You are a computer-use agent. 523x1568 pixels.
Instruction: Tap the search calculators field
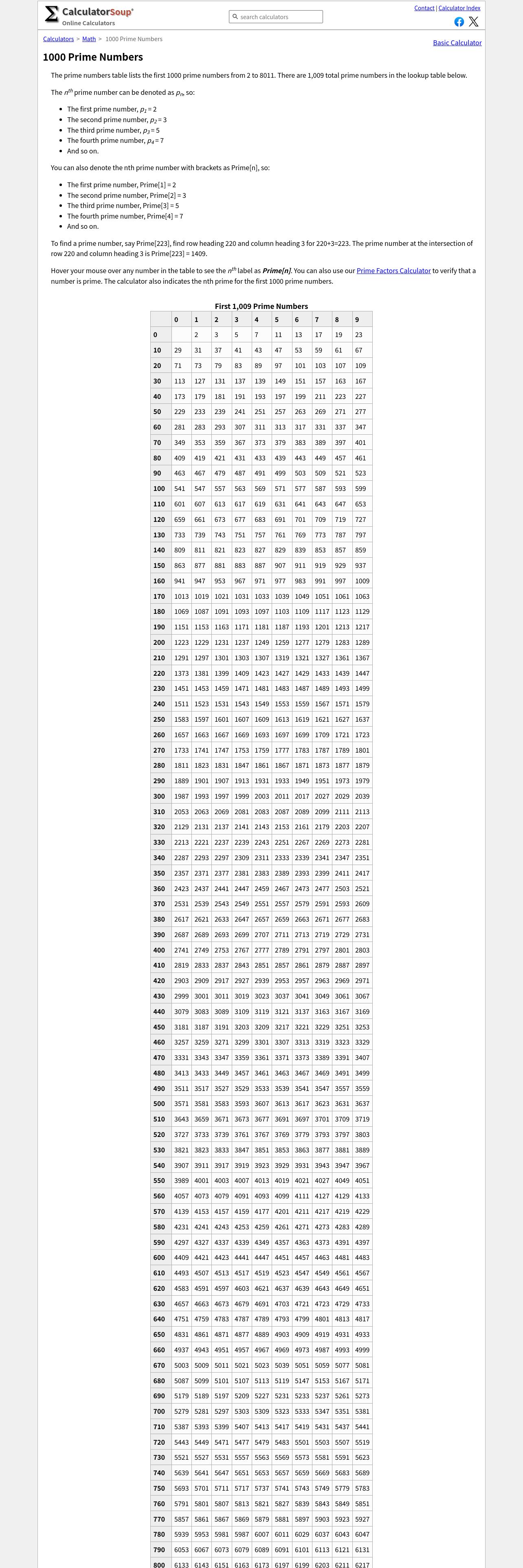[279, 17]
